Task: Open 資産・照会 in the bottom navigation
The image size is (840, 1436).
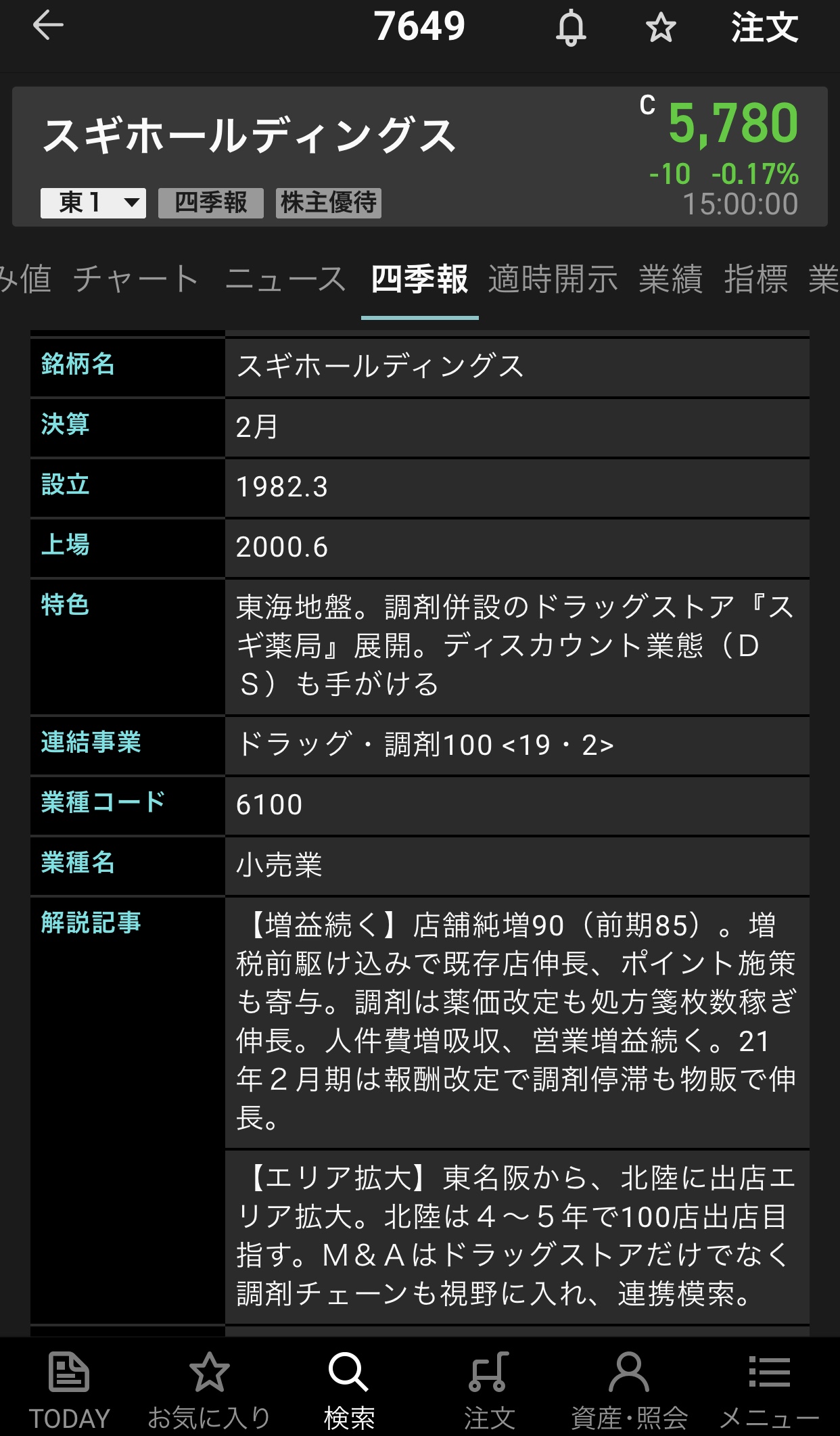Action: click(629, 1390)
